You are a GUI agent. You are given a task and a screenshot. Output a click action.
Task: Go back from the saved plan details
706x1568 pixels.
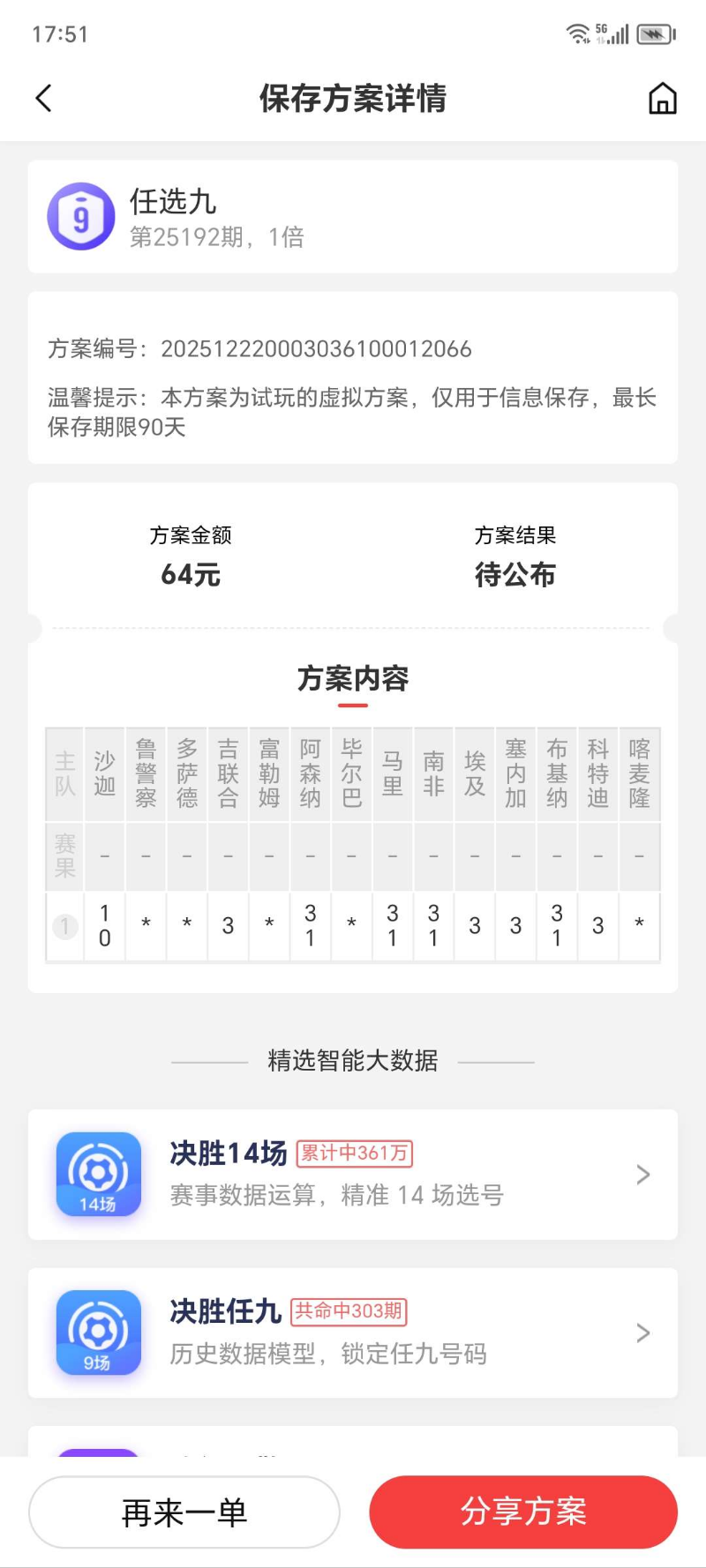[44, 98]
